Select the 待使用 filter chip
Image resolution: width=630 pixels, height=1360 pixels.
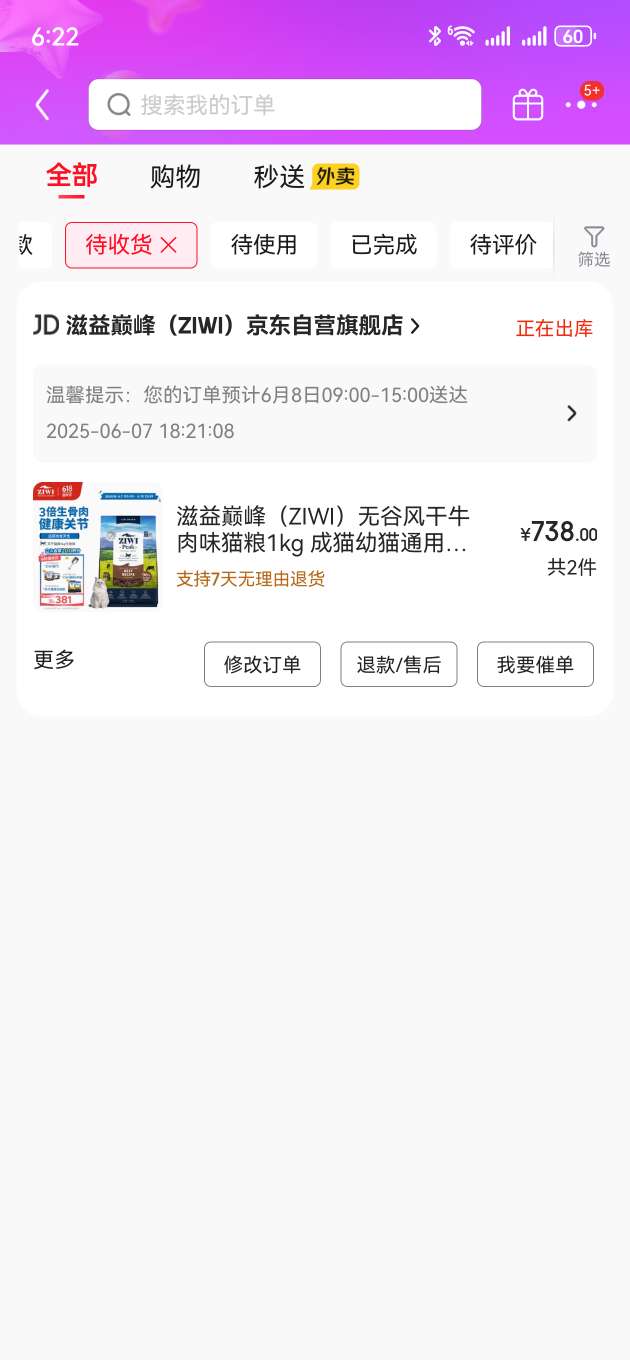(x=264, y=245)
